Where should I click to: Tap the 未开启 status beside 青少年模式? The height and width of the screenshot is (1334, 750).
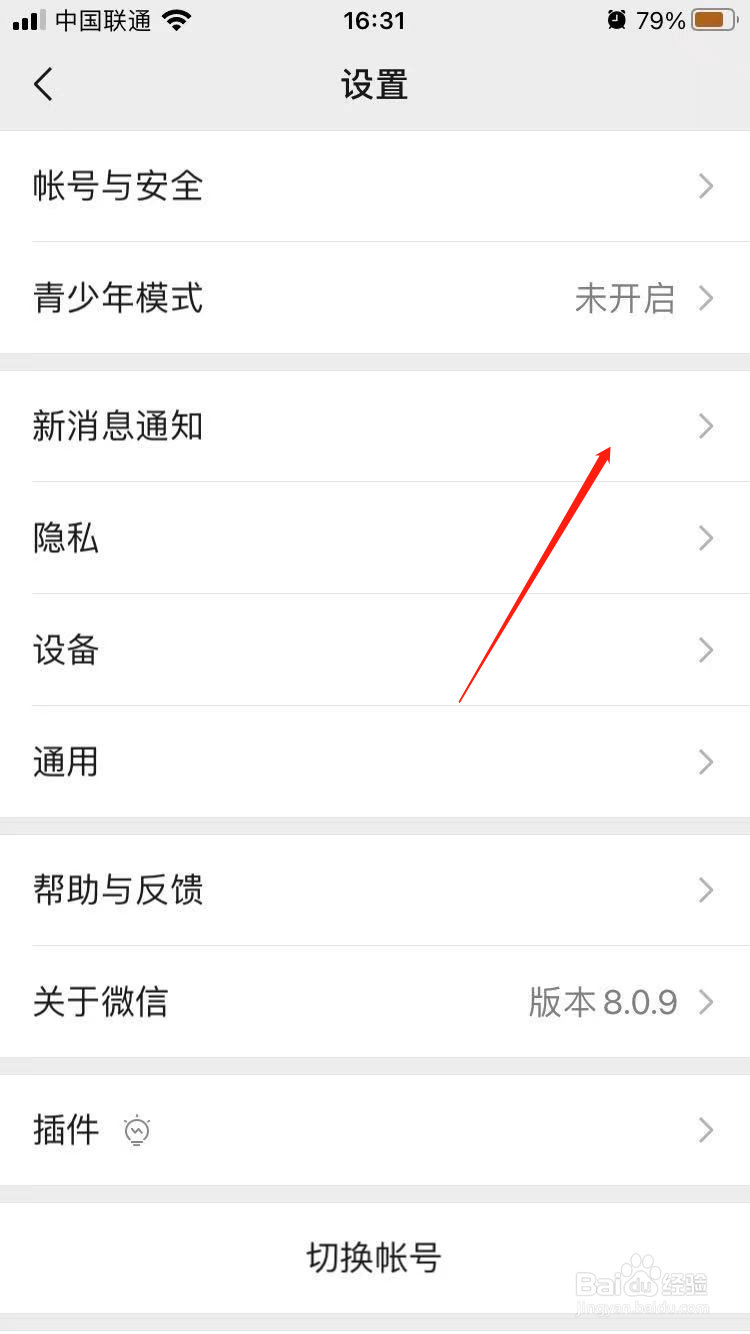pos(625,298)
